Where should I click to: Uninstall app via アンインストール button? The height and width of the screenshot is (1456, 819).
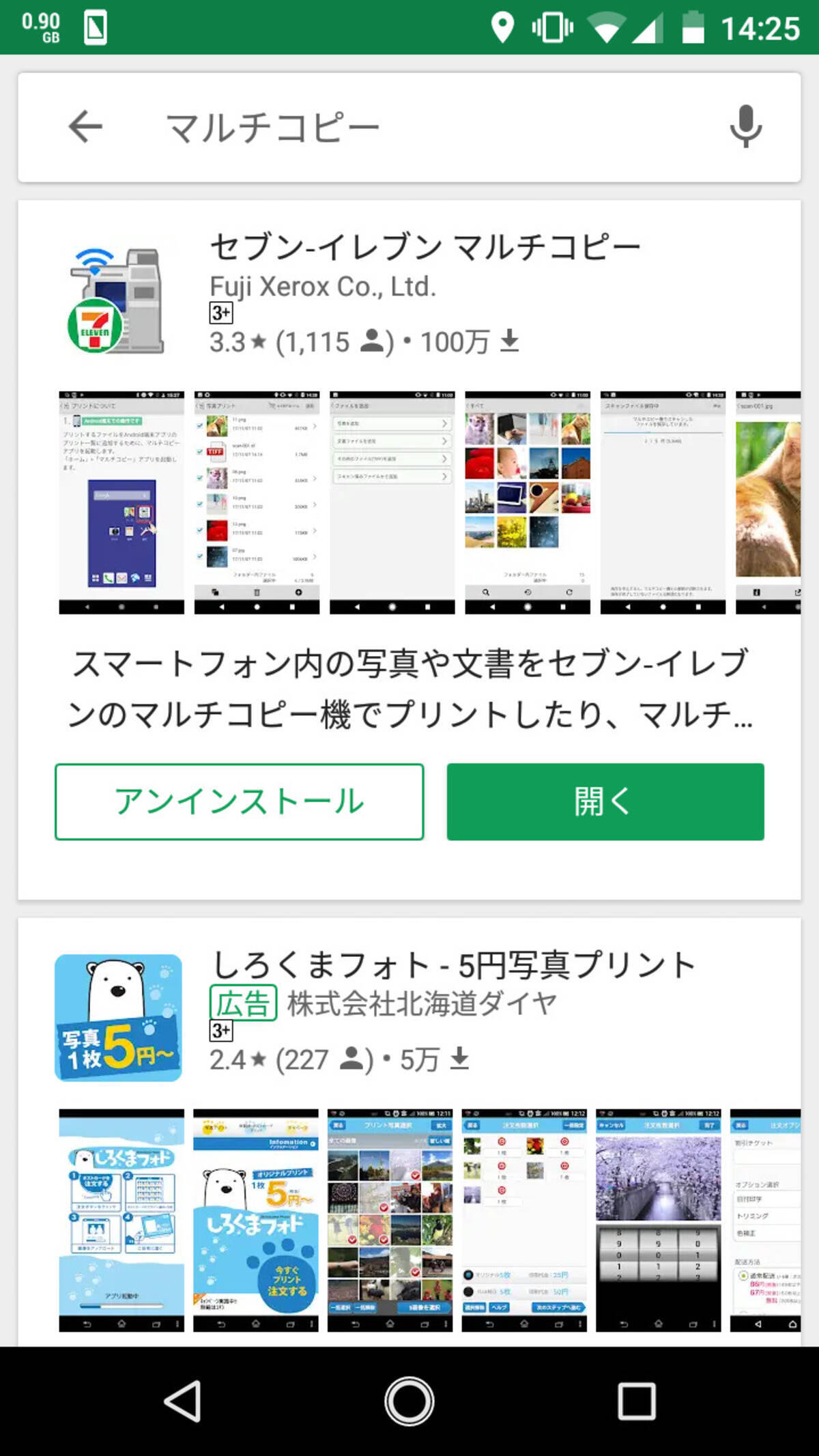(x=239, y=801)
